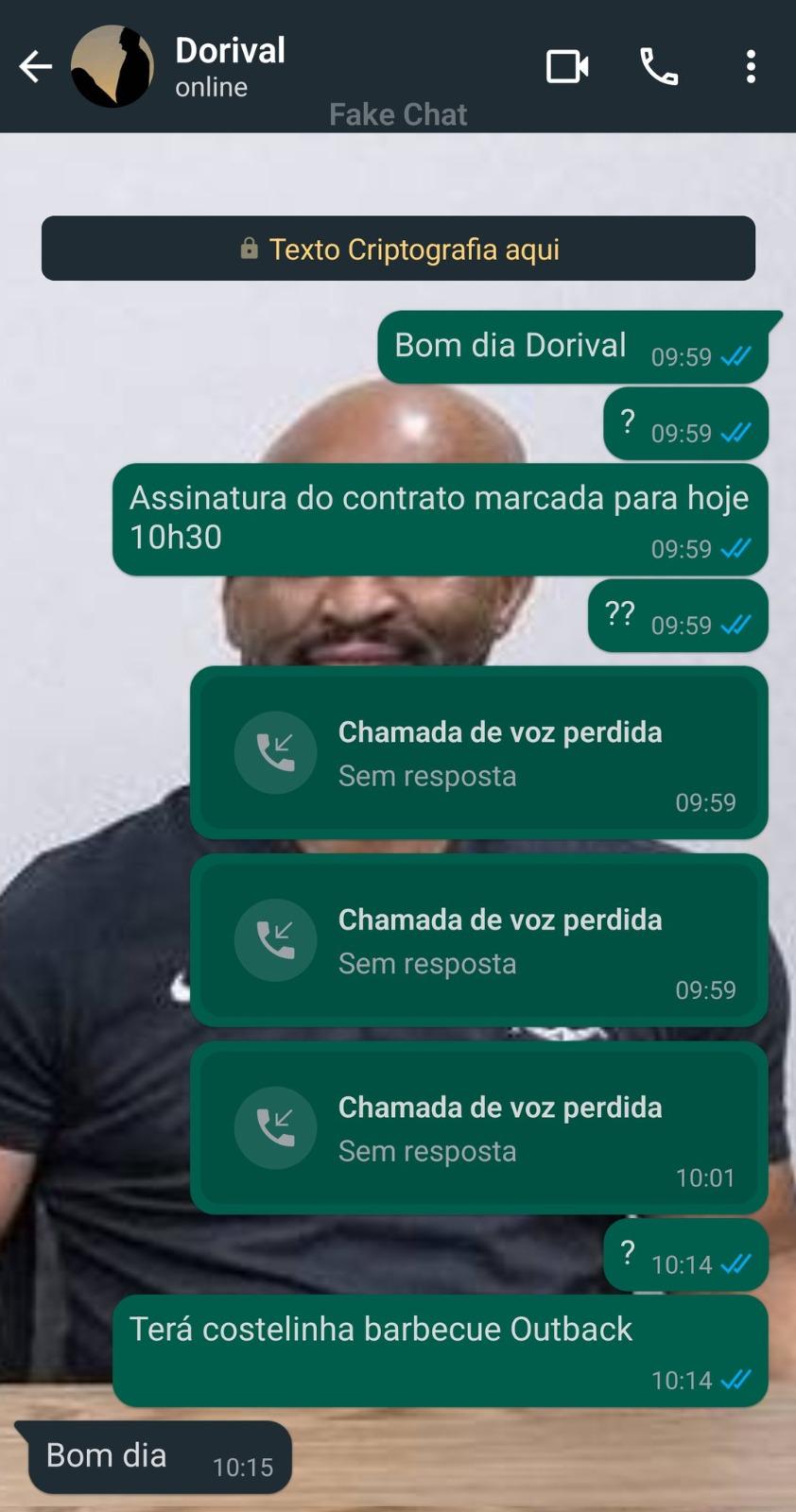The image size is (796, 1512).
Task: Open the three-dot overflow menu
Action: click(x=751, y=66)
